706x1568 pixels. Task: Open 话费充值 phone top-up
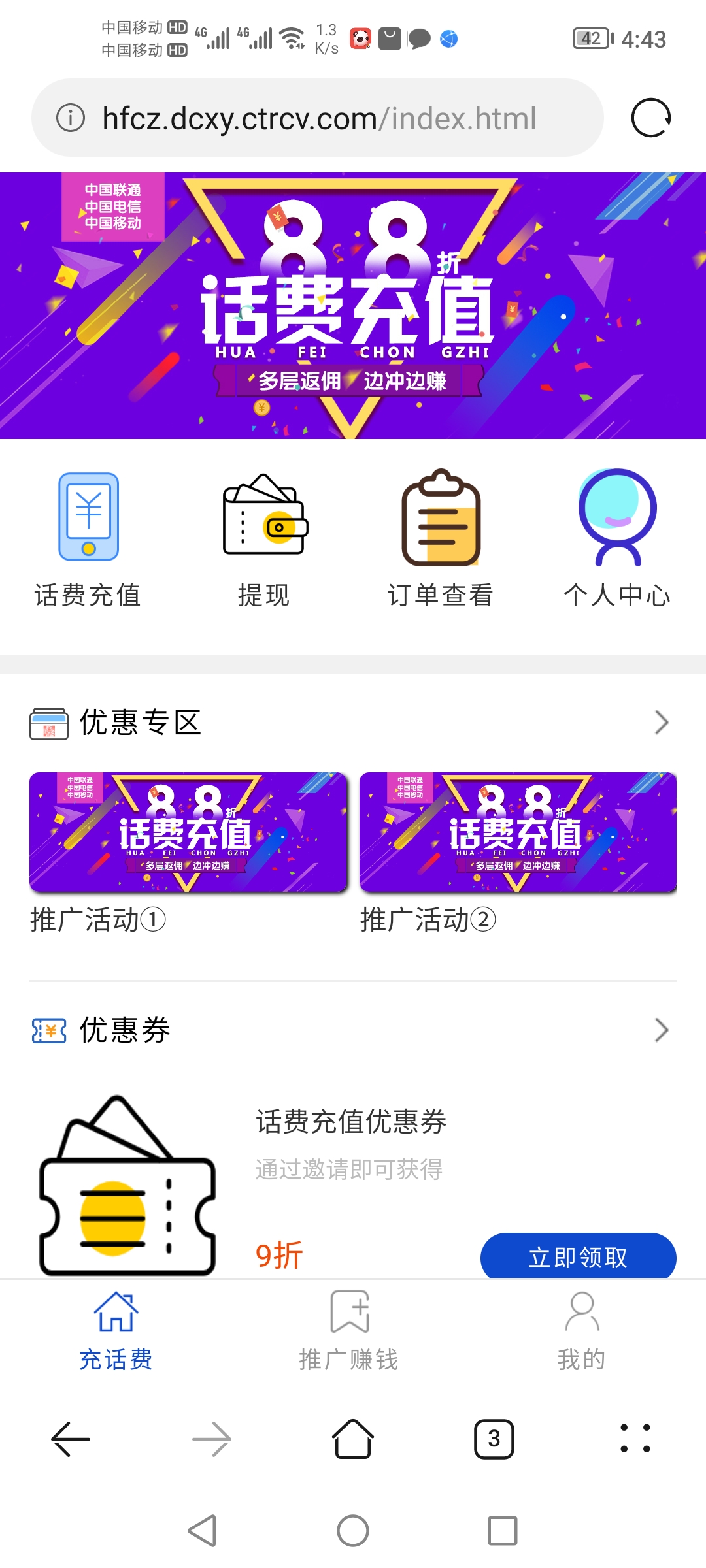(x=88, y=540)
